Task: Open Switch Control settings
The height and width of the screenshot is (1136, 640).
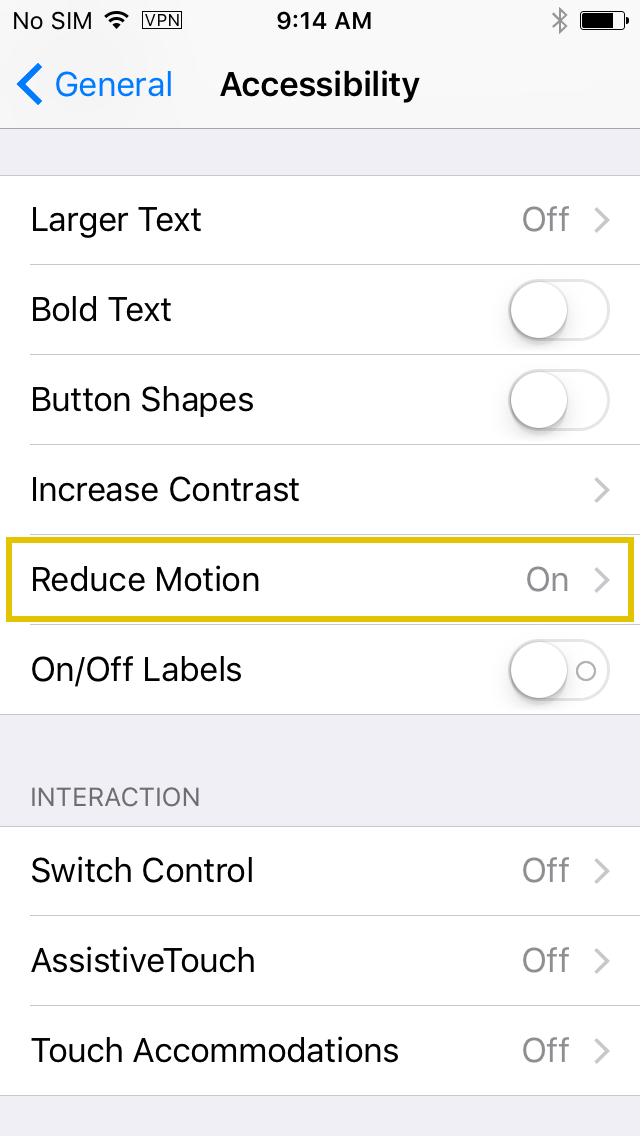Action: [x=320, y=871]
